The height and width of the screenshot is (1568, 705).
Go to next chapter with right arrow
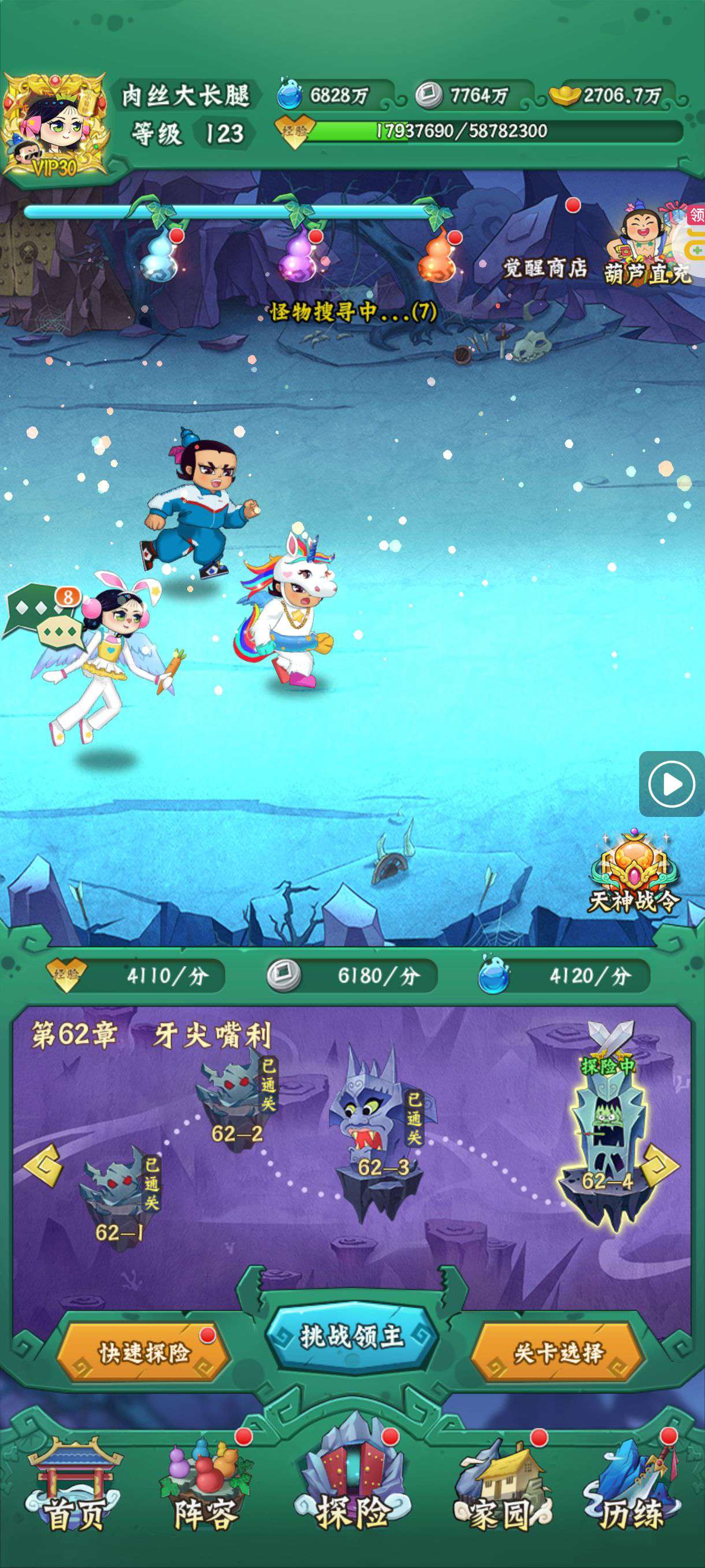tap(661, 1165)
